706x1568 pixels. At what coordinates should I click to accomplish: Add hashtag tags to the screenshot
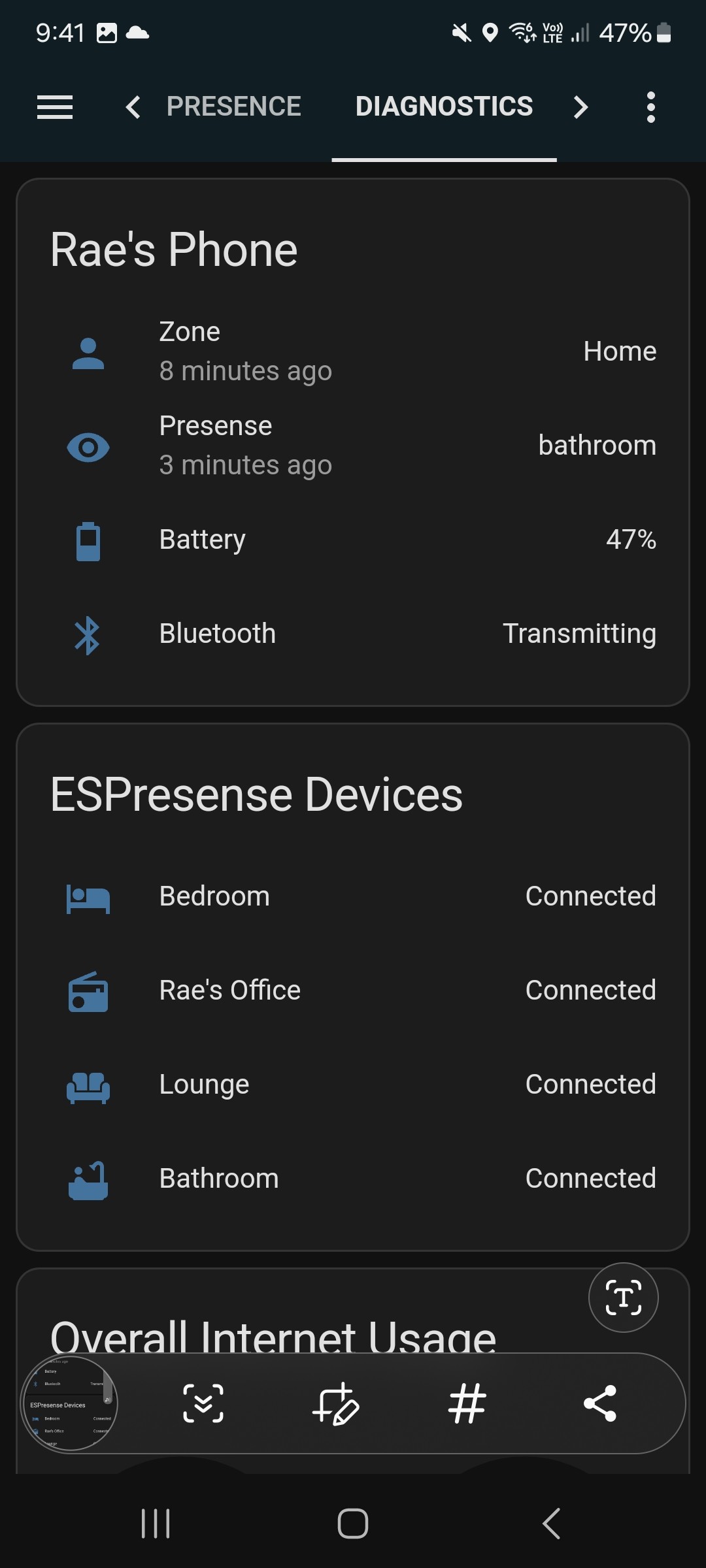(467, 1403)
